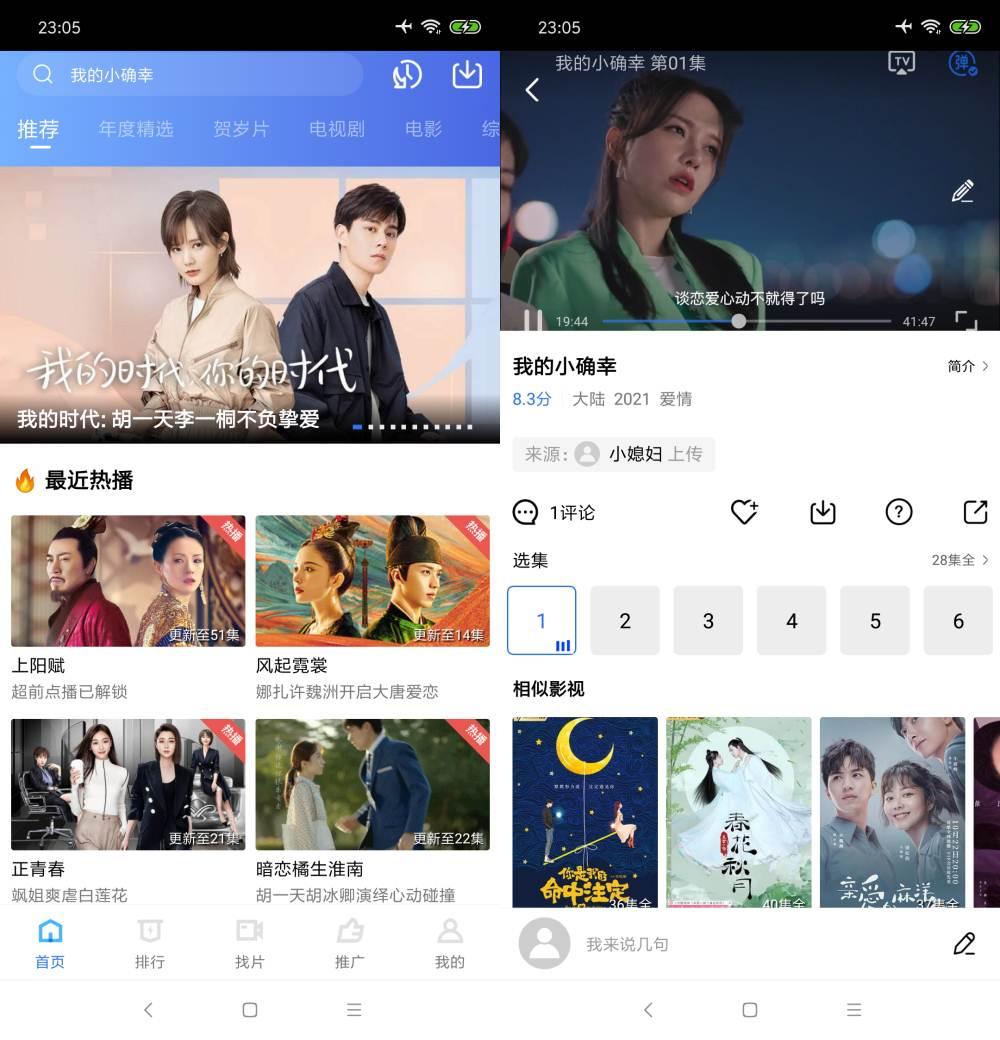Pause the playing video
1000x1040 pixels.
click(534, 320)
